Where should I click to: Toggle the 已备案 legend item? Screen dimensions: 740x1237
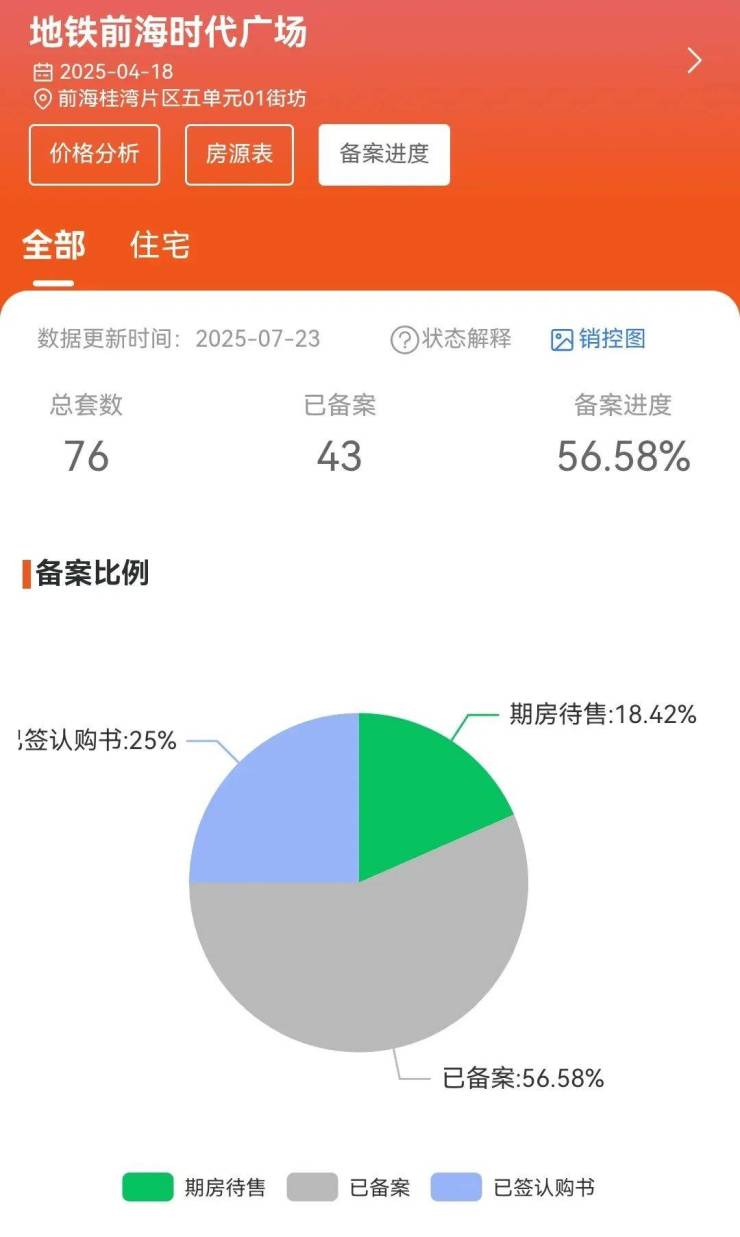click(x=349, y=1187)
